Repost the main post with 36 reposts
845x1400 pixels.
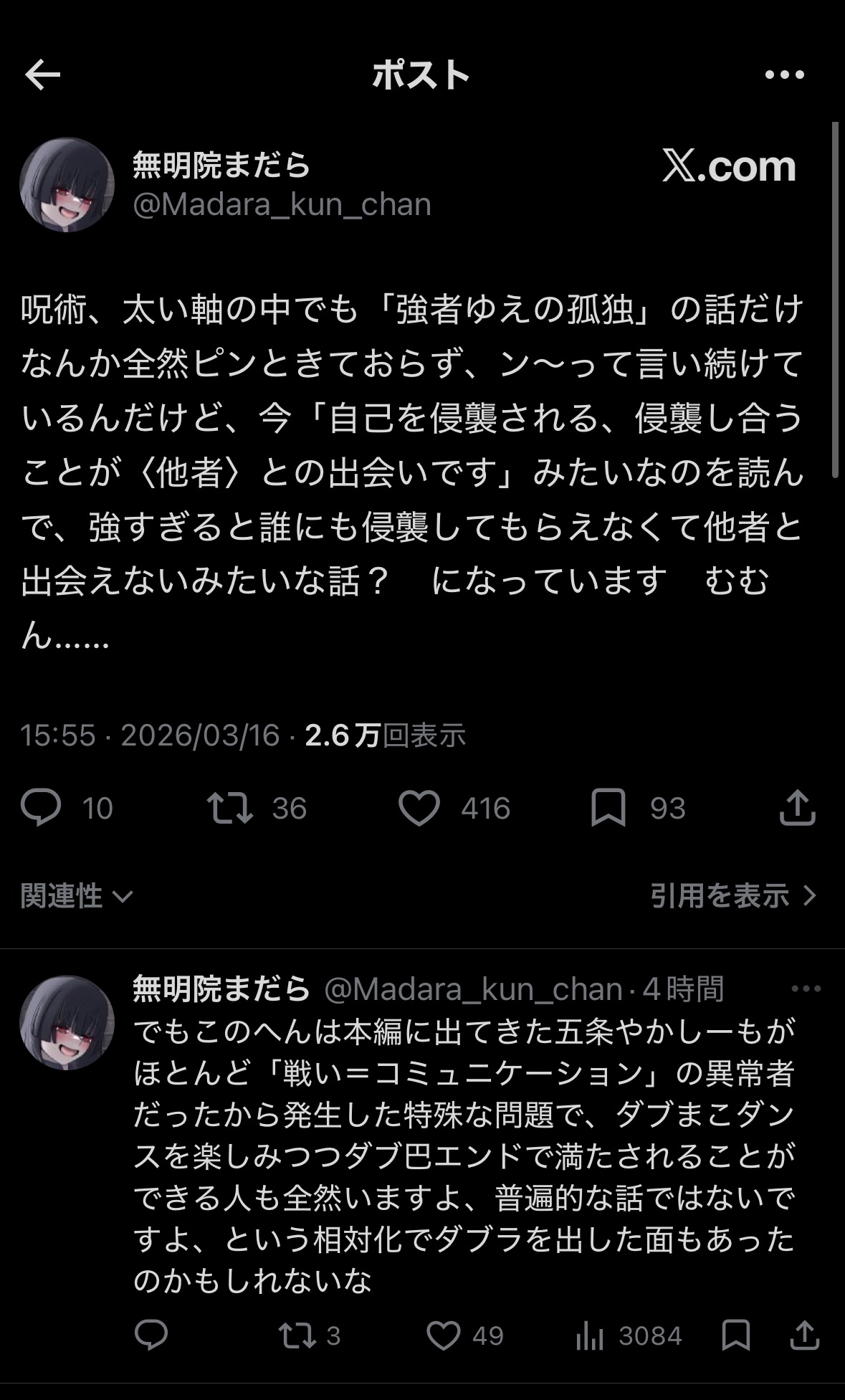tap(230, 808)
